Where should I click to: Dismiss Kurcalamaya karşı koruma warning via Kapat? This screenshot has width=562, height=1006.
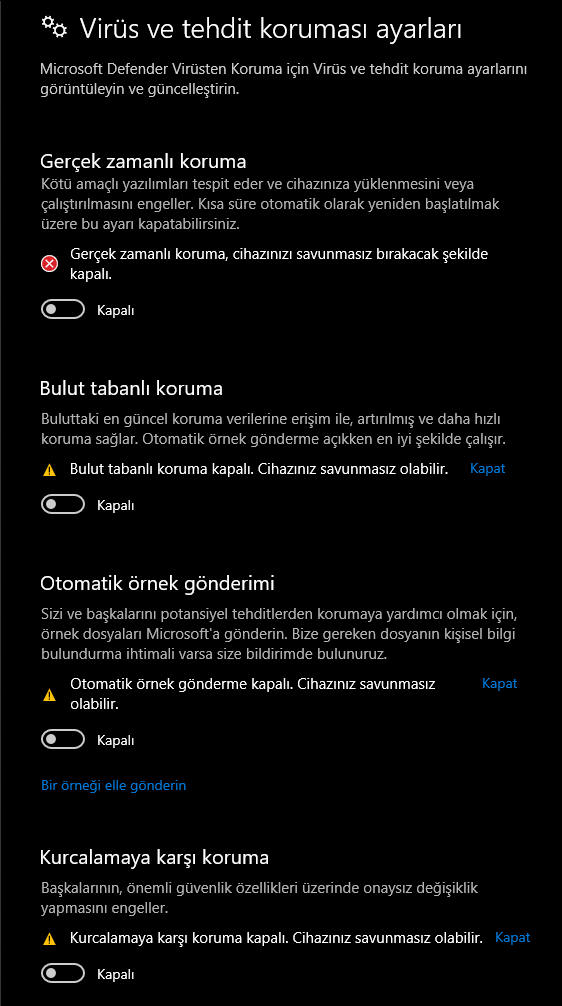tap(513, 937)
